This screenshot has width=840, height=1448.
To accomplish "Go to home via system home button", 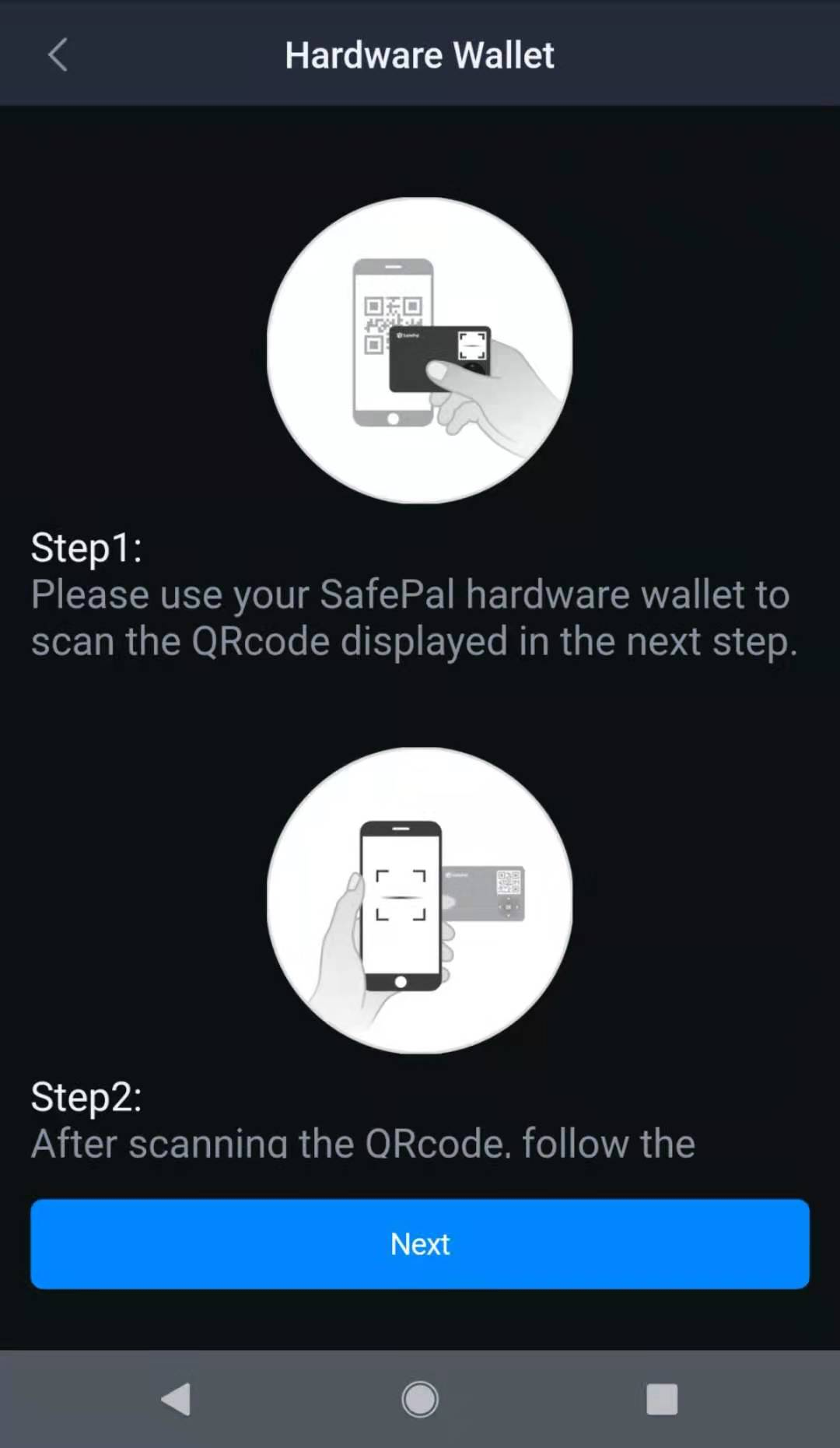I will tap(420, 1399).
